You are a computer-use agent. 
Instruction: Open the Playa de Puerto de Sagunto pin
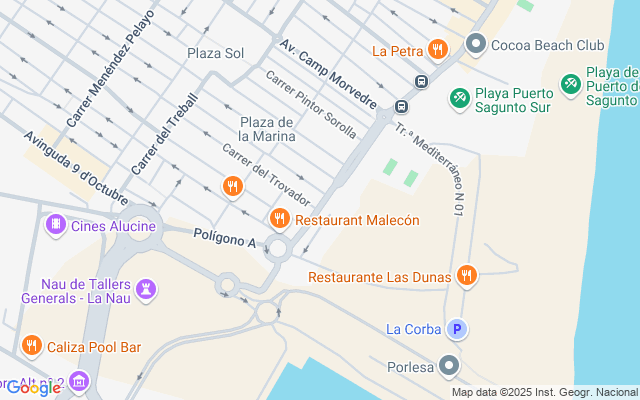571,84
